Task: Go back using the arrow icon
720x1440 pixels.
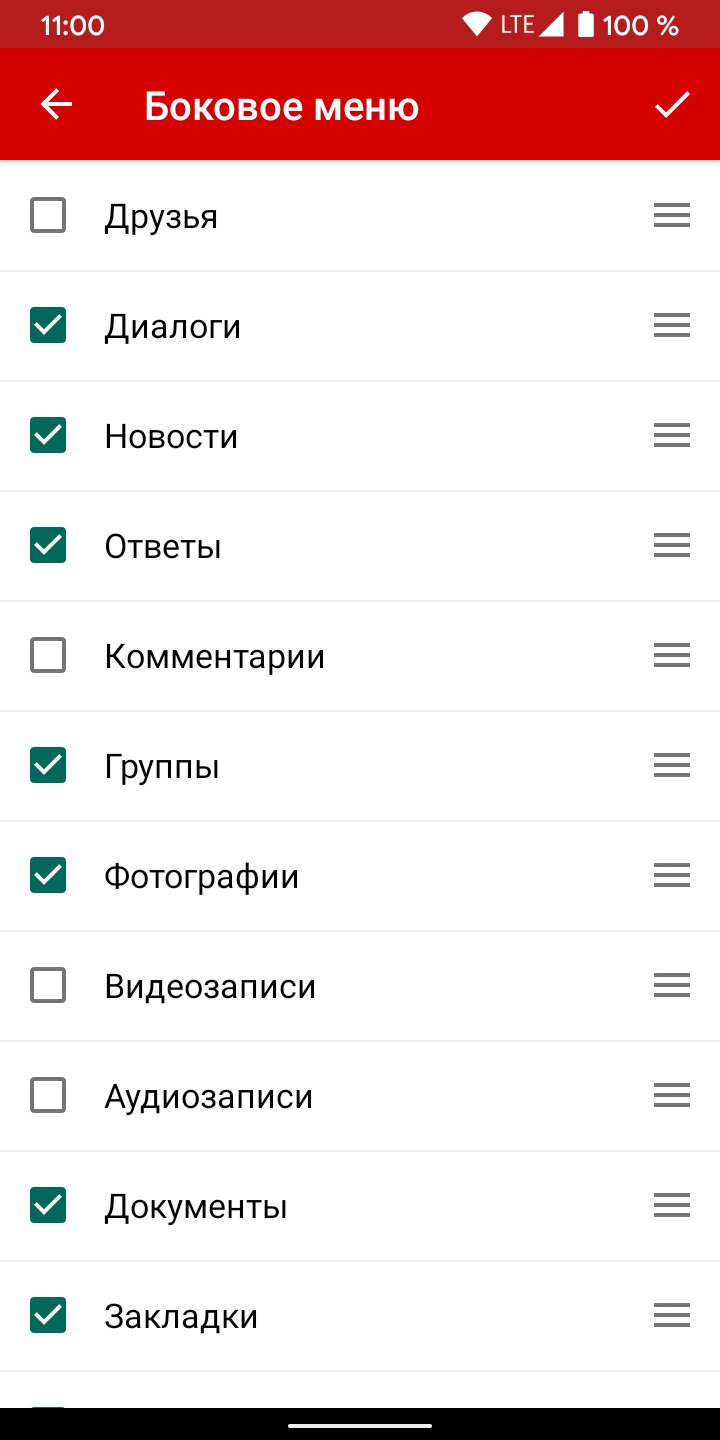Action: [57, 104]
